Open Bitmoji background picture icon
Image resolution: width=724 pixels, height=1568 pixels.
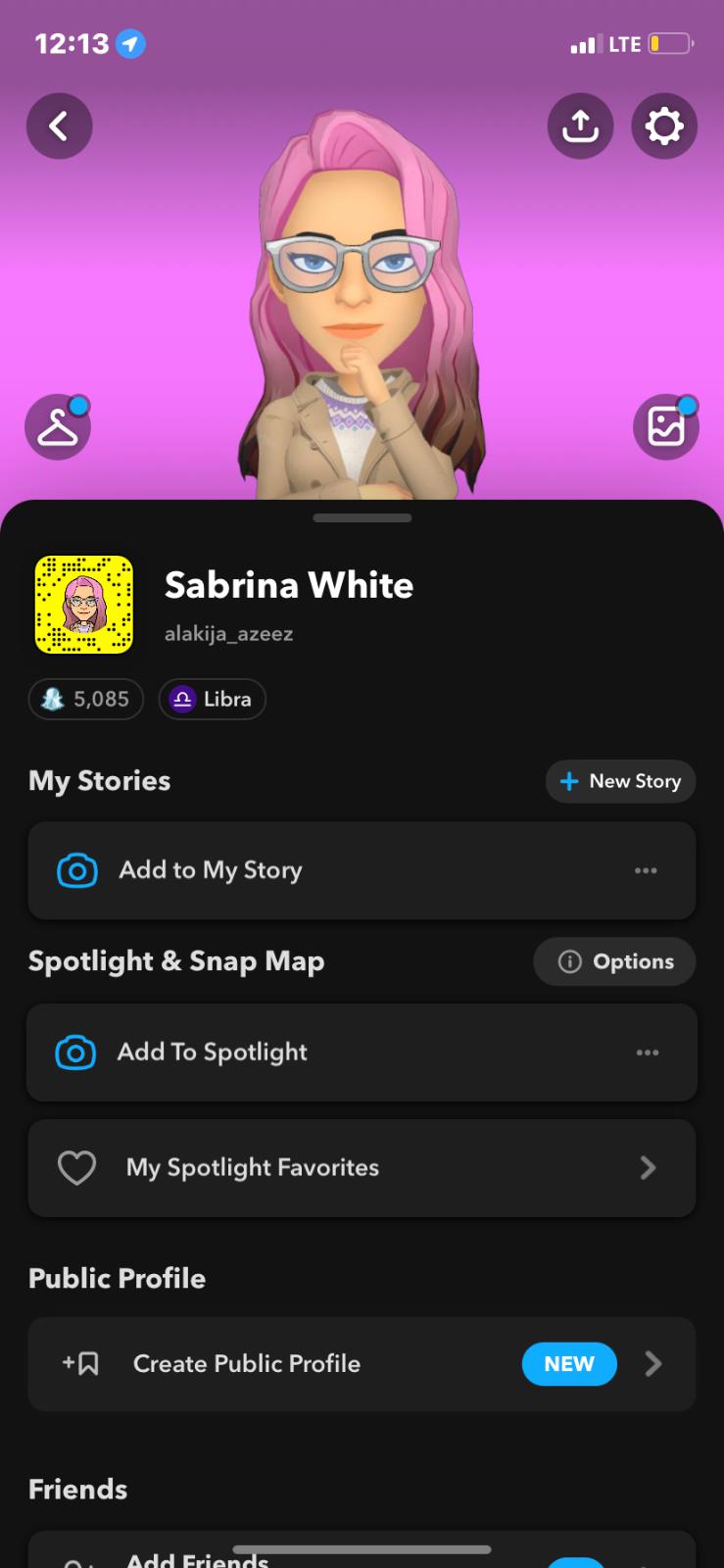click(x=665, y=427)
